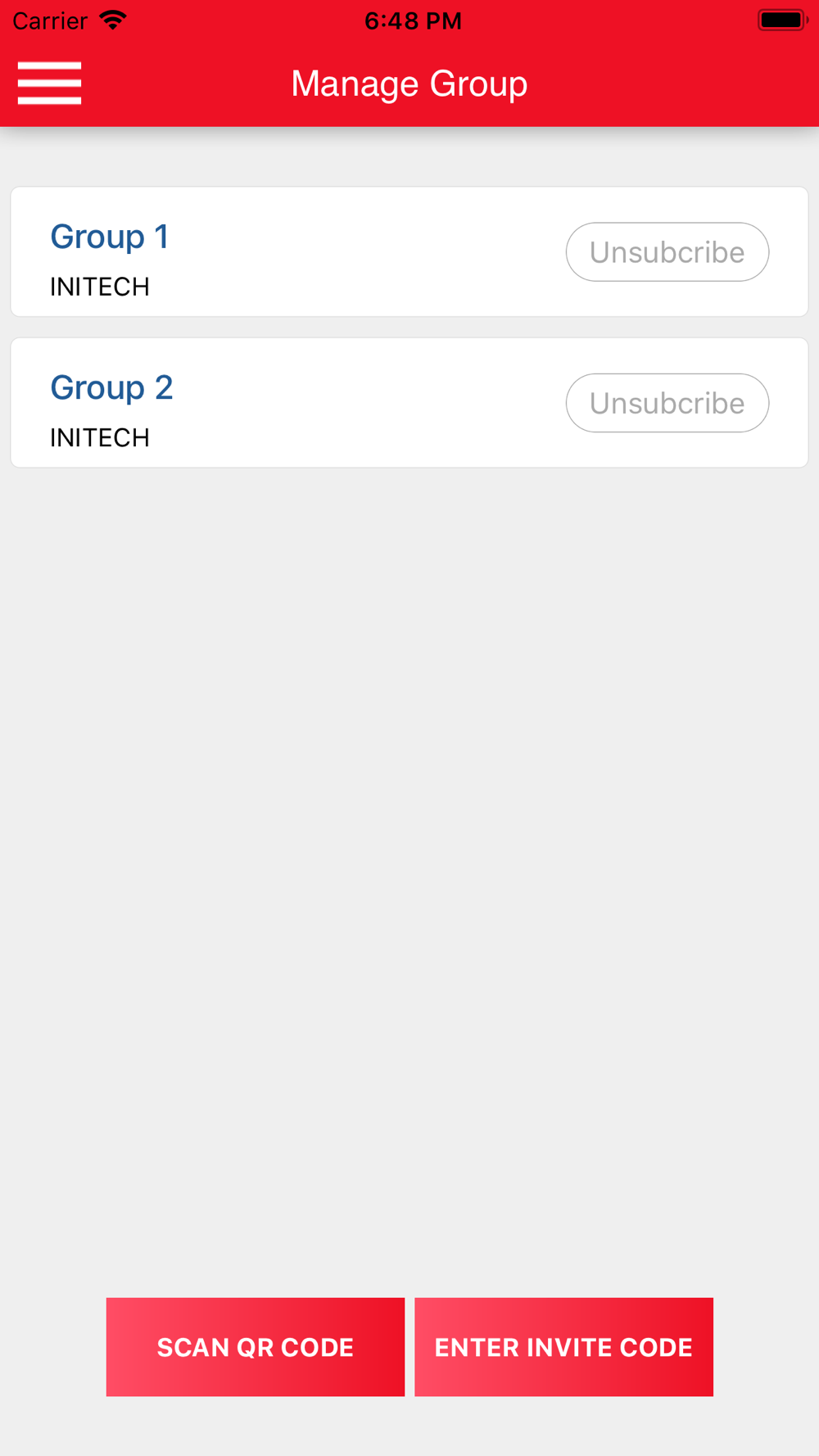The height and width of the screenshot is (1456, 819).
Task: Open the Group 1 card
Action: (409, 252)
